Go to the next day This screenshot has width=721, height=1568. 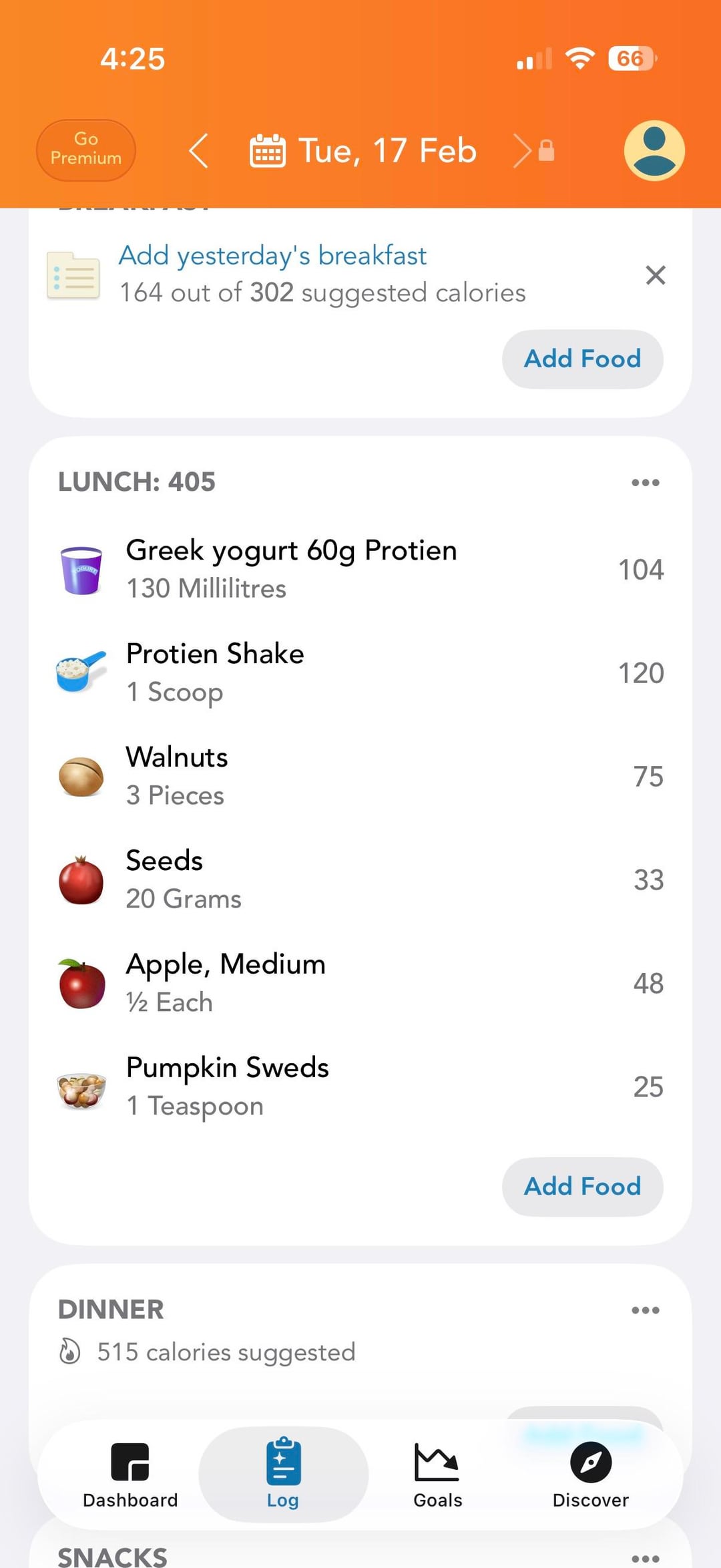(523, 151)
